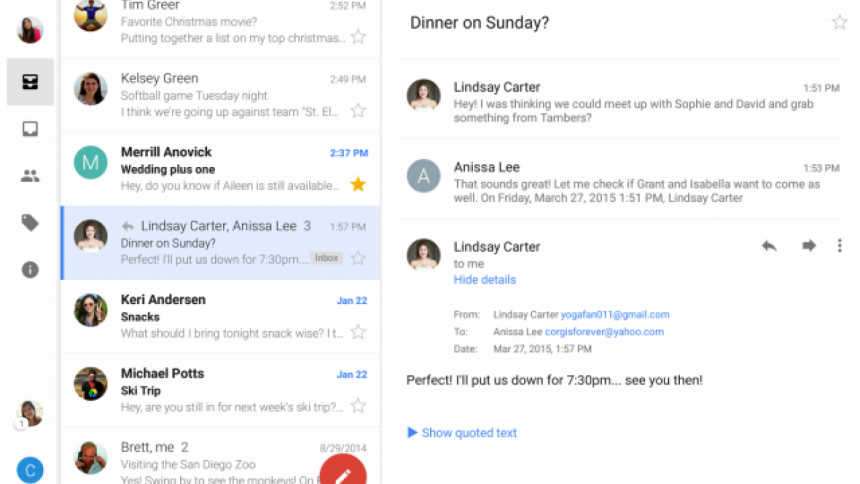Open the message overflow menu
This screenshot has width=860, height=484.
(x=839, y=246)
